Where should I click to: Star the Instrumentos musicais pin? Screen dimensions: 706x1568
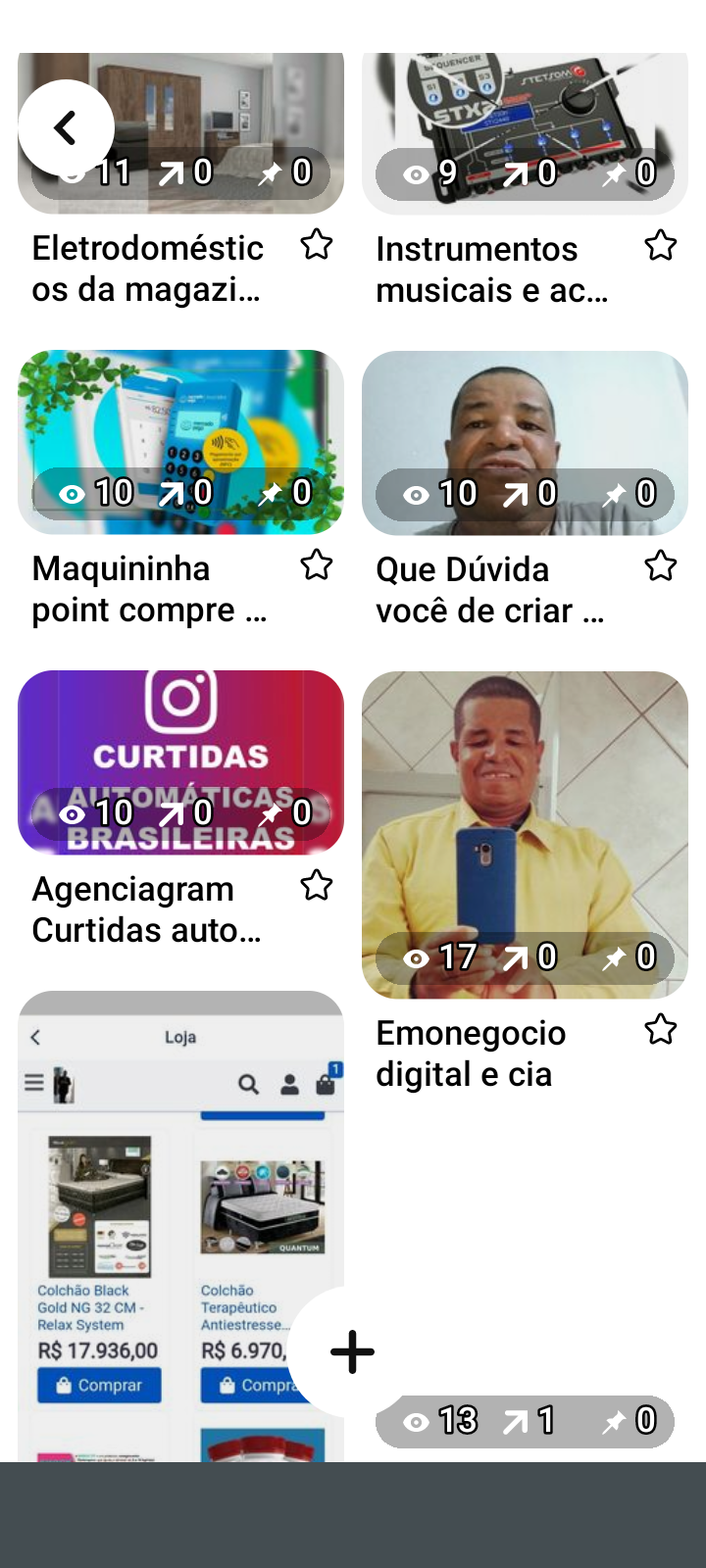click(660, 246)
